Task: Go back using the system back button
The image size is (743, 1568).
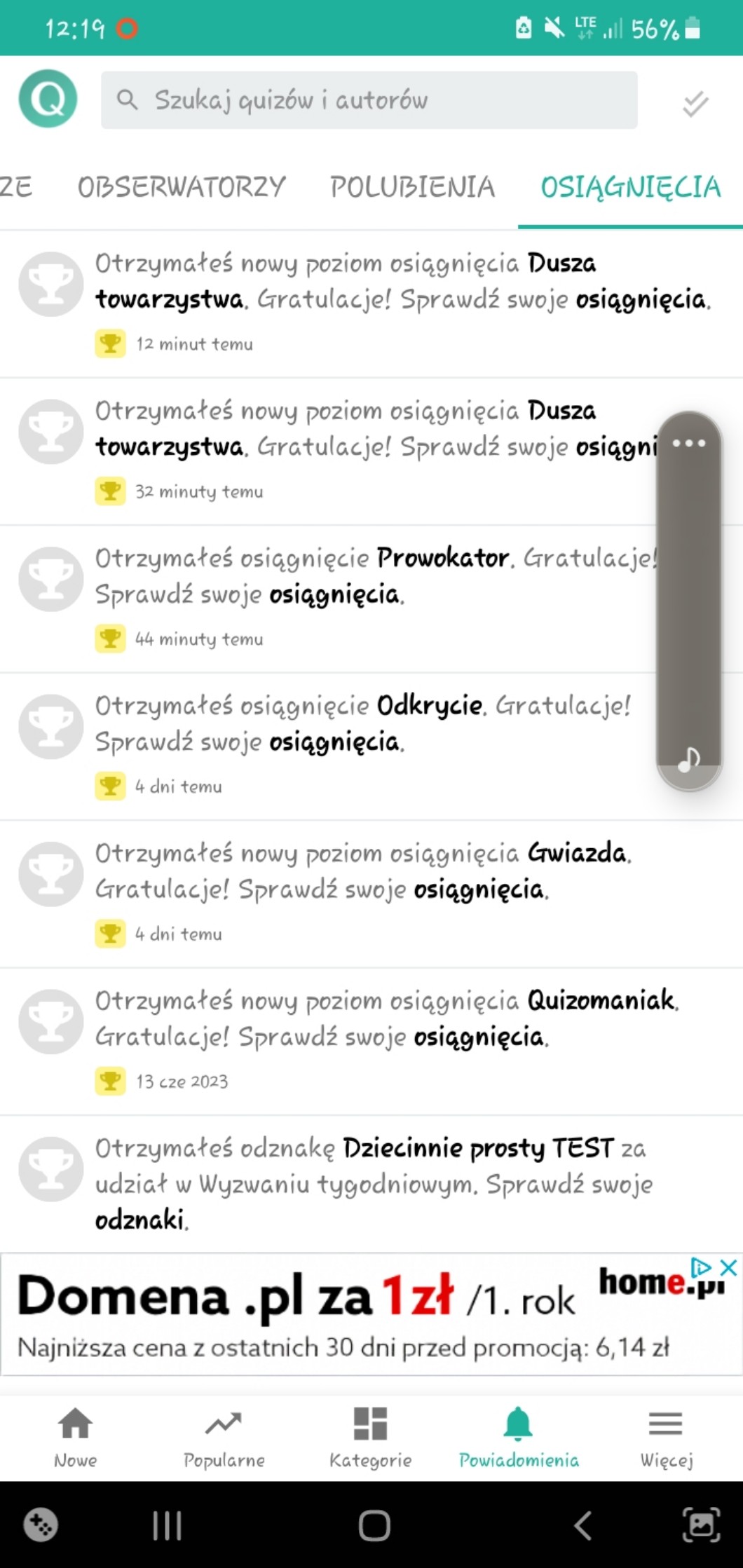Action: (582, 1525)
